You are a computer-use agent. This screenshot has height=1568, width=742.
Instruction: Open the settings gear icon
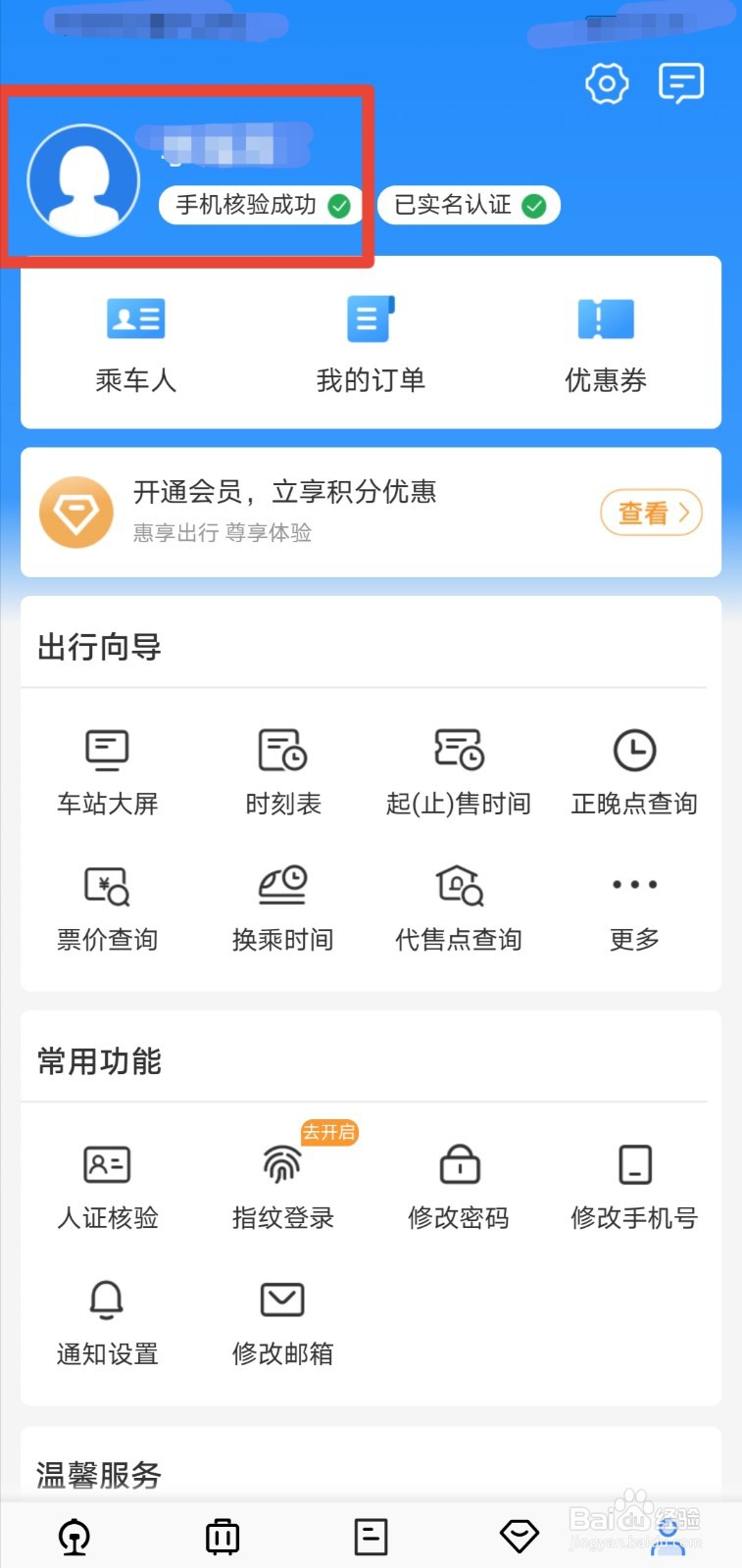[x=606, y=83]
